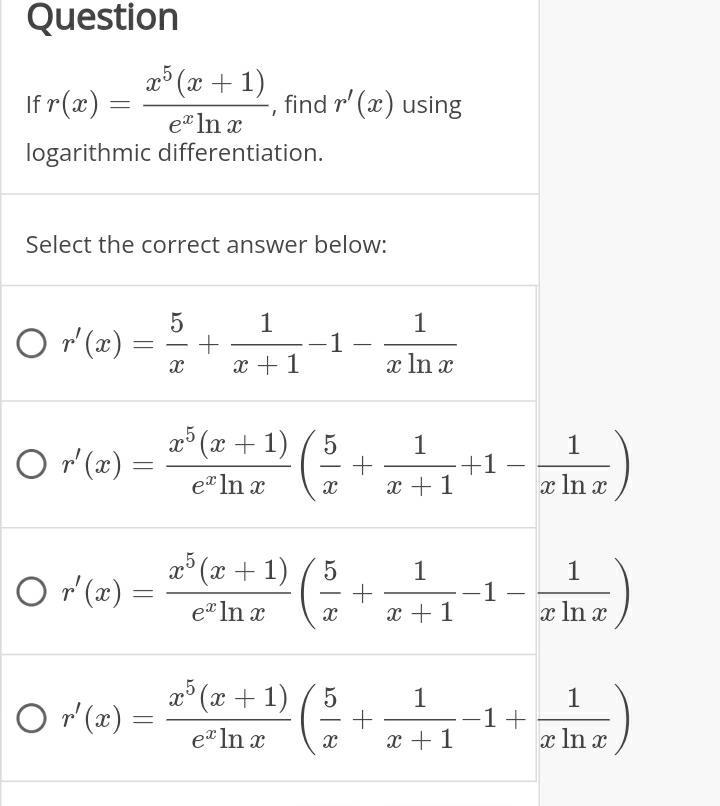Click the 5/x term in the second option

point(328,464)
